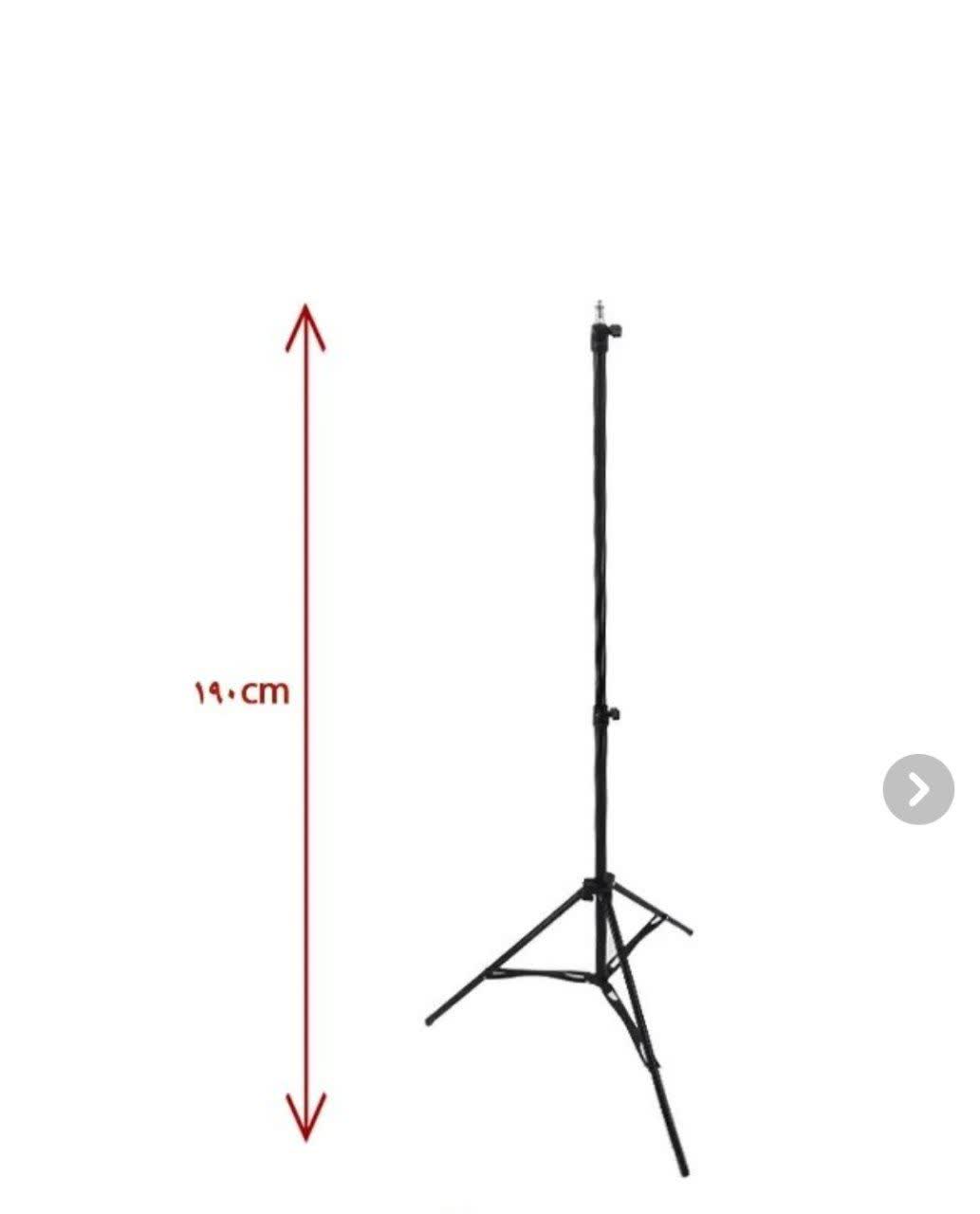Screen dimensions: 980x1214
Task: Go to the next image with the arrow
Action: [x=917, y=789]
